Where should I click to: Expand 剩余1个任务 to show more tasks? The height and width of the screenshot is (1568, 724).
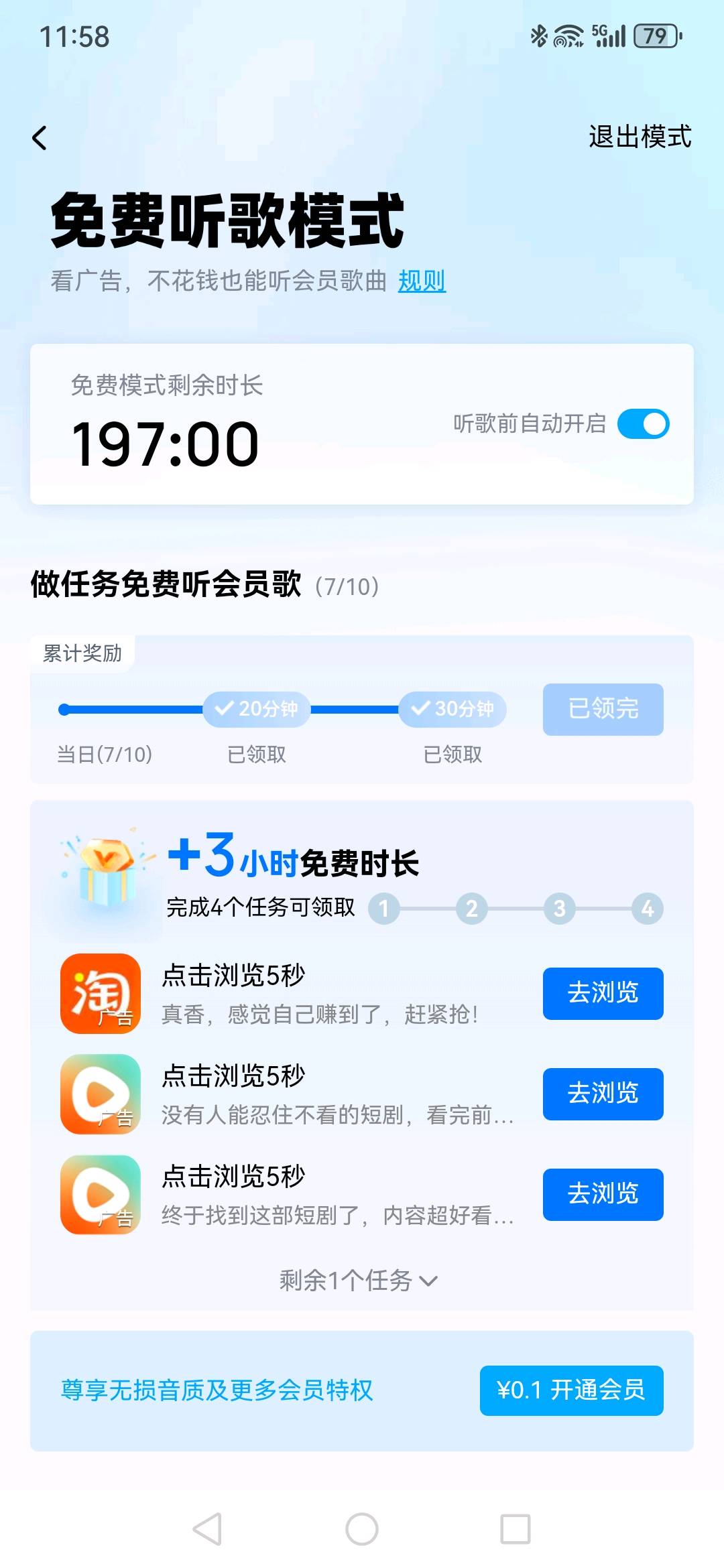[359, 1281]
